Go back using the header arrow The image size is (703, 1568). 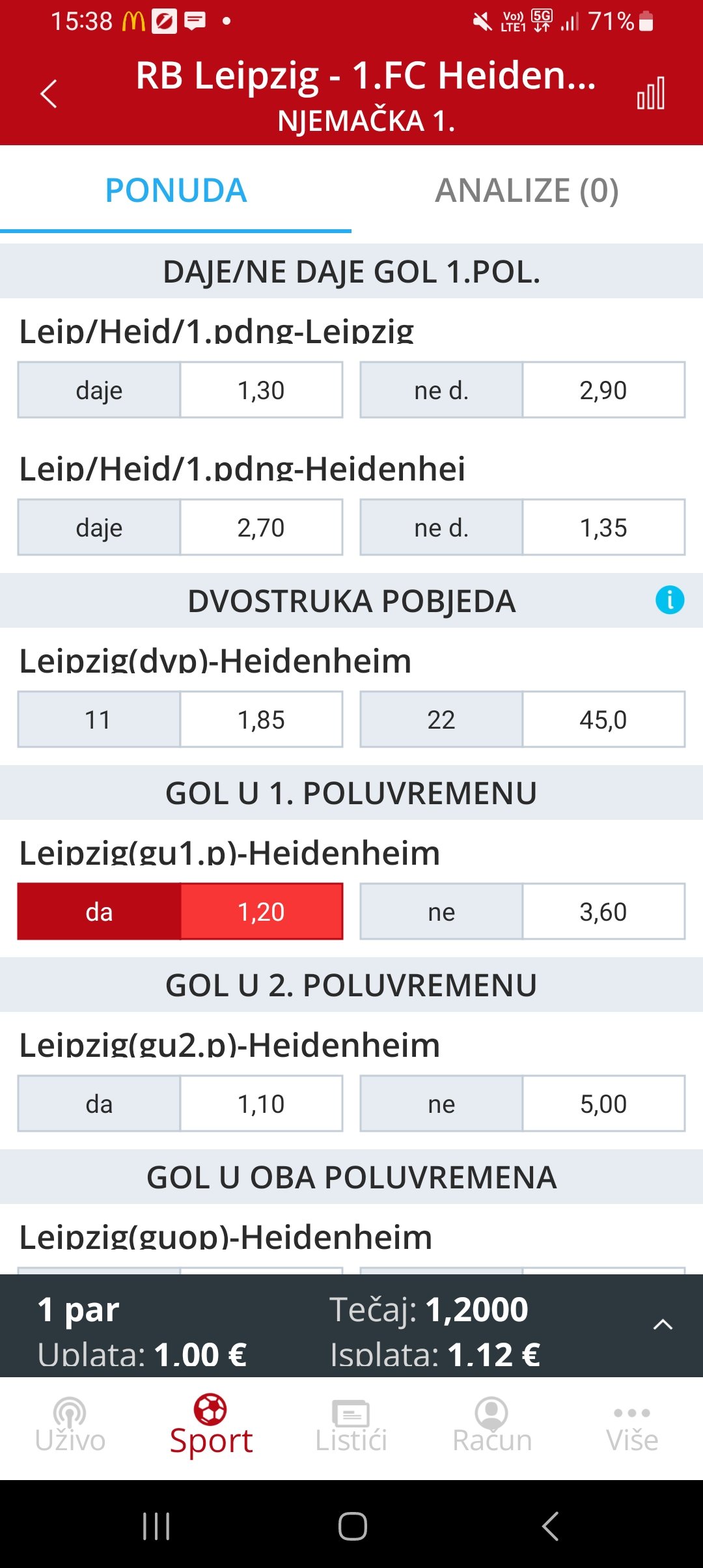tap(49, 94)
